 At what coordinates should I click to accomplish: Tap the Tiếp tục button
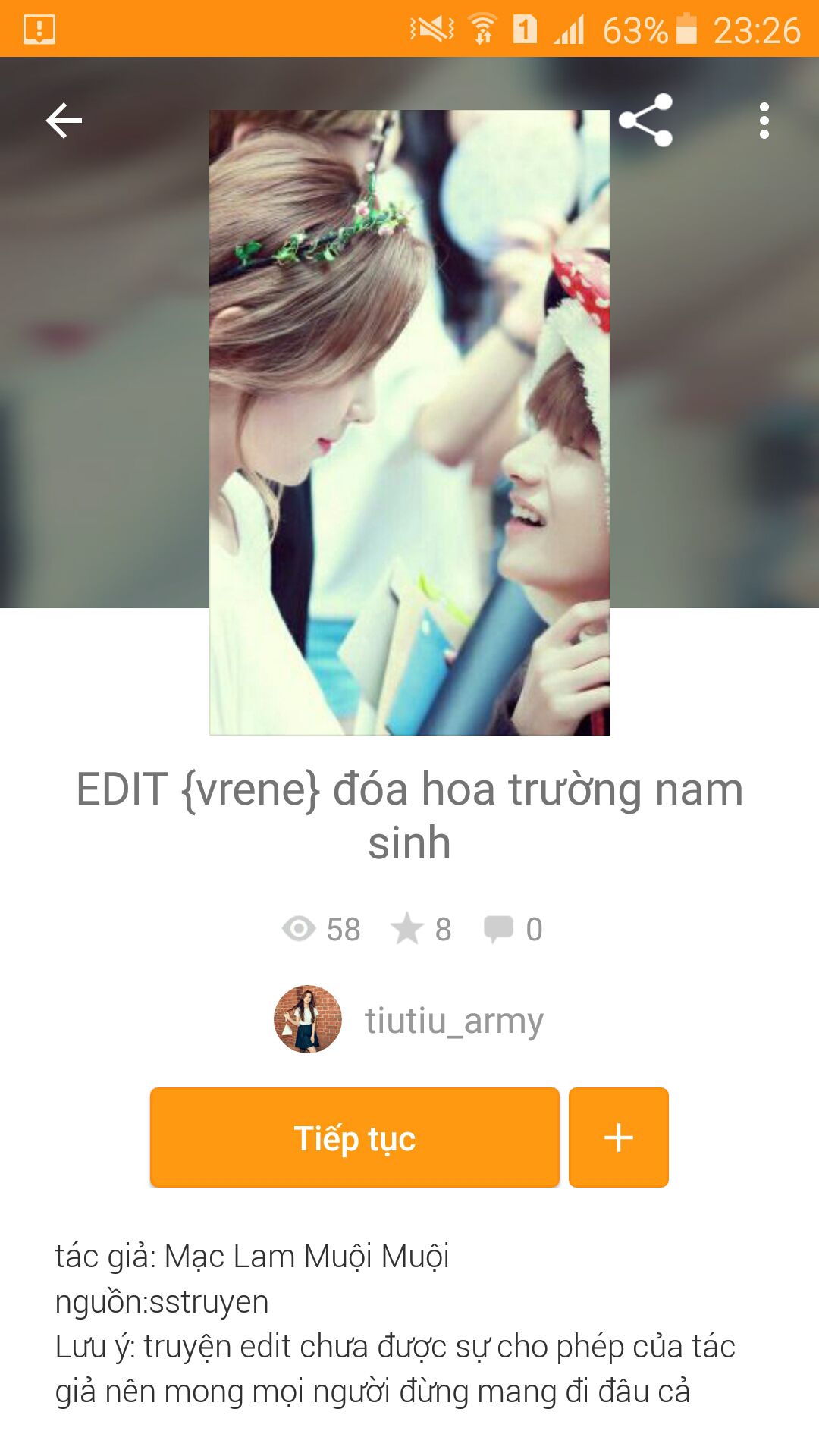(x=354, y=1137)
